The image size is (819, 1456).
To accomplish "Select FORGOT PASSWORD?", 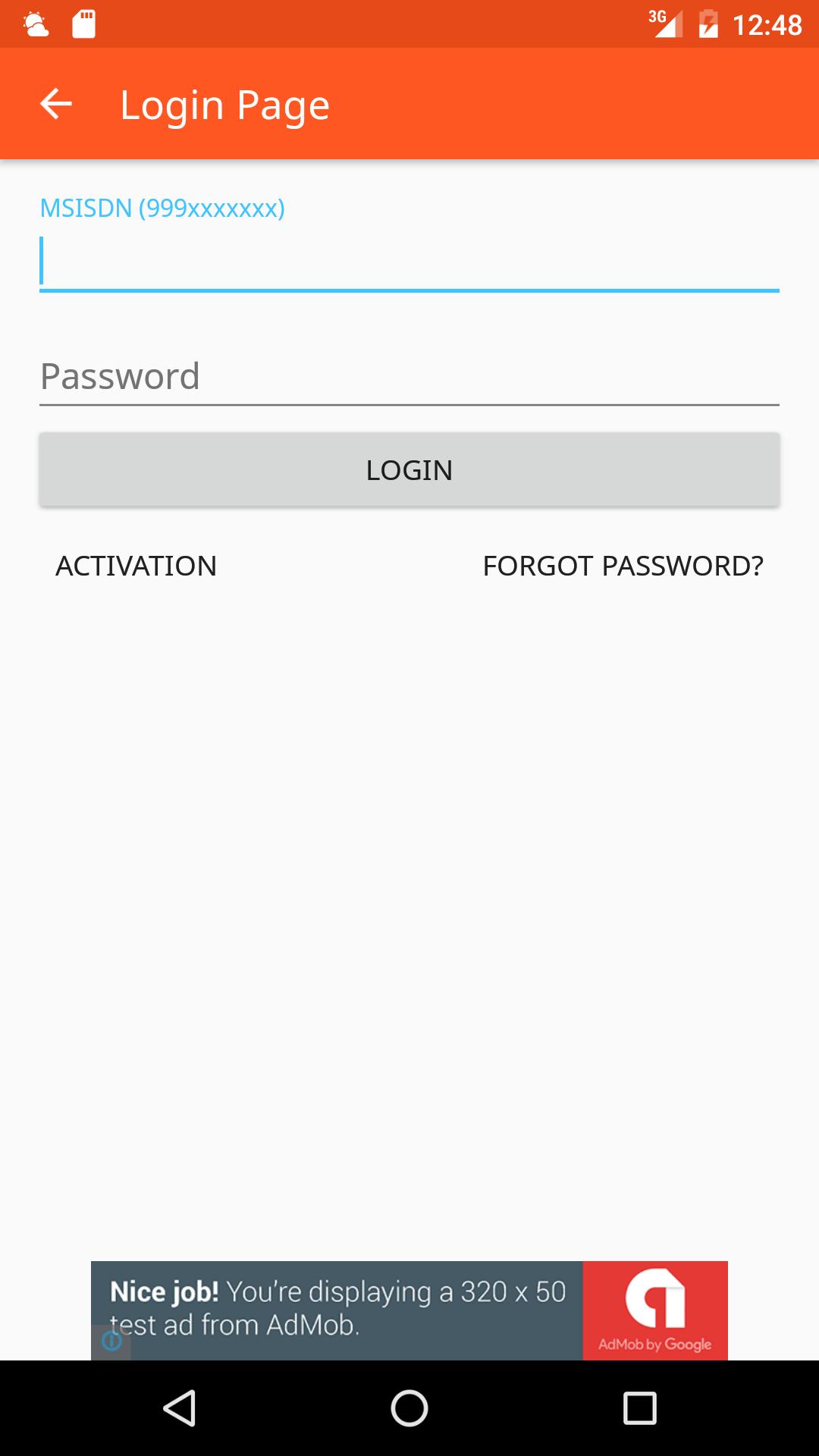I will pos(623,566).
